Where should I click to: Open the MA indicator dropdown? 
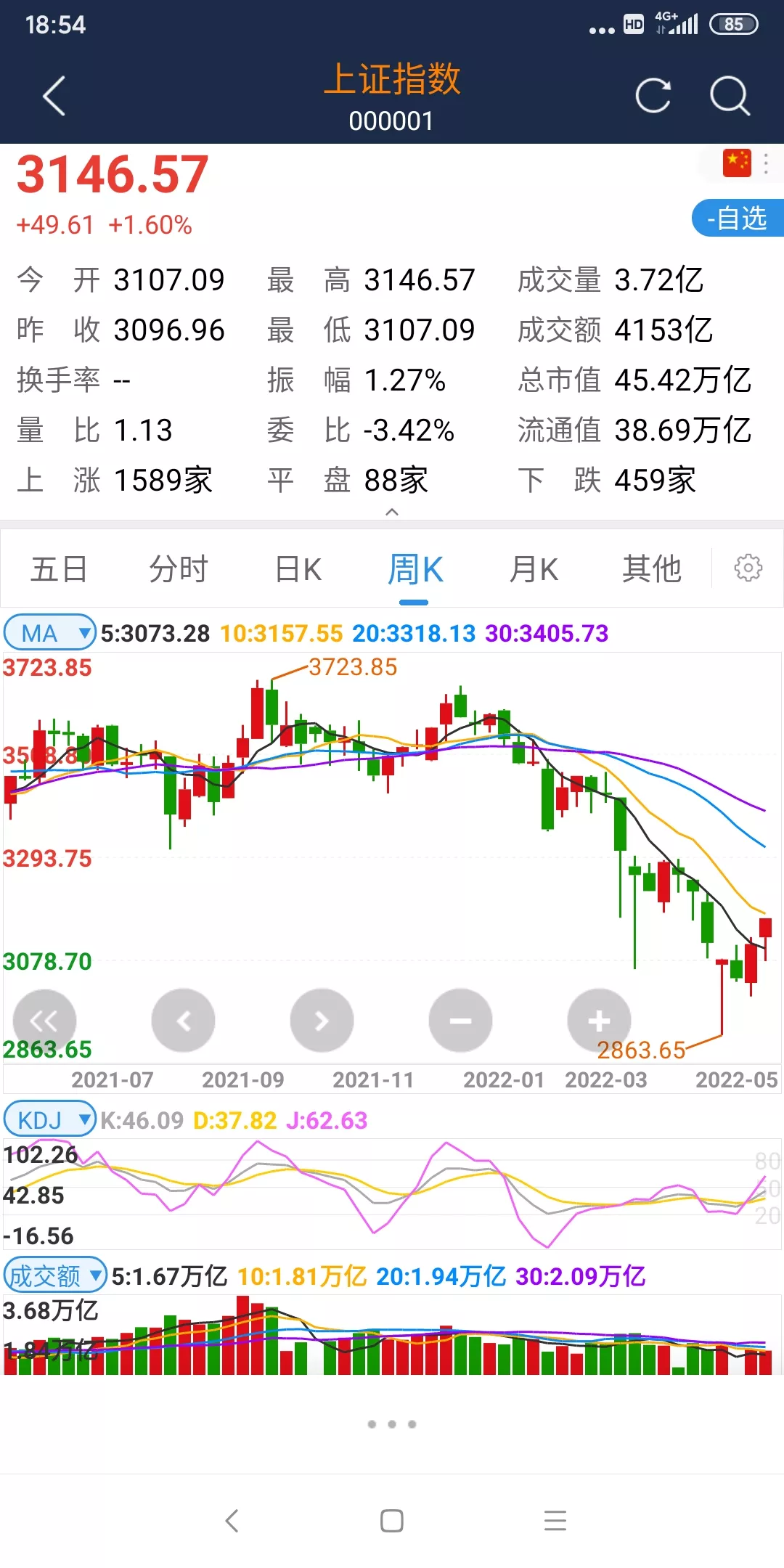click(50, 633)
